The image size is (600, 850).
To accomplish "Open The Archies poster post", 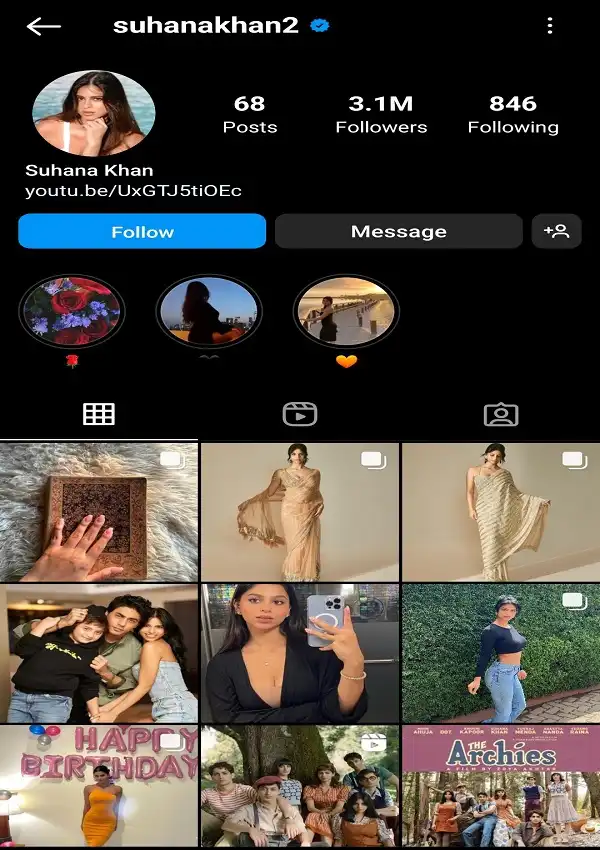I will (500, 786).
